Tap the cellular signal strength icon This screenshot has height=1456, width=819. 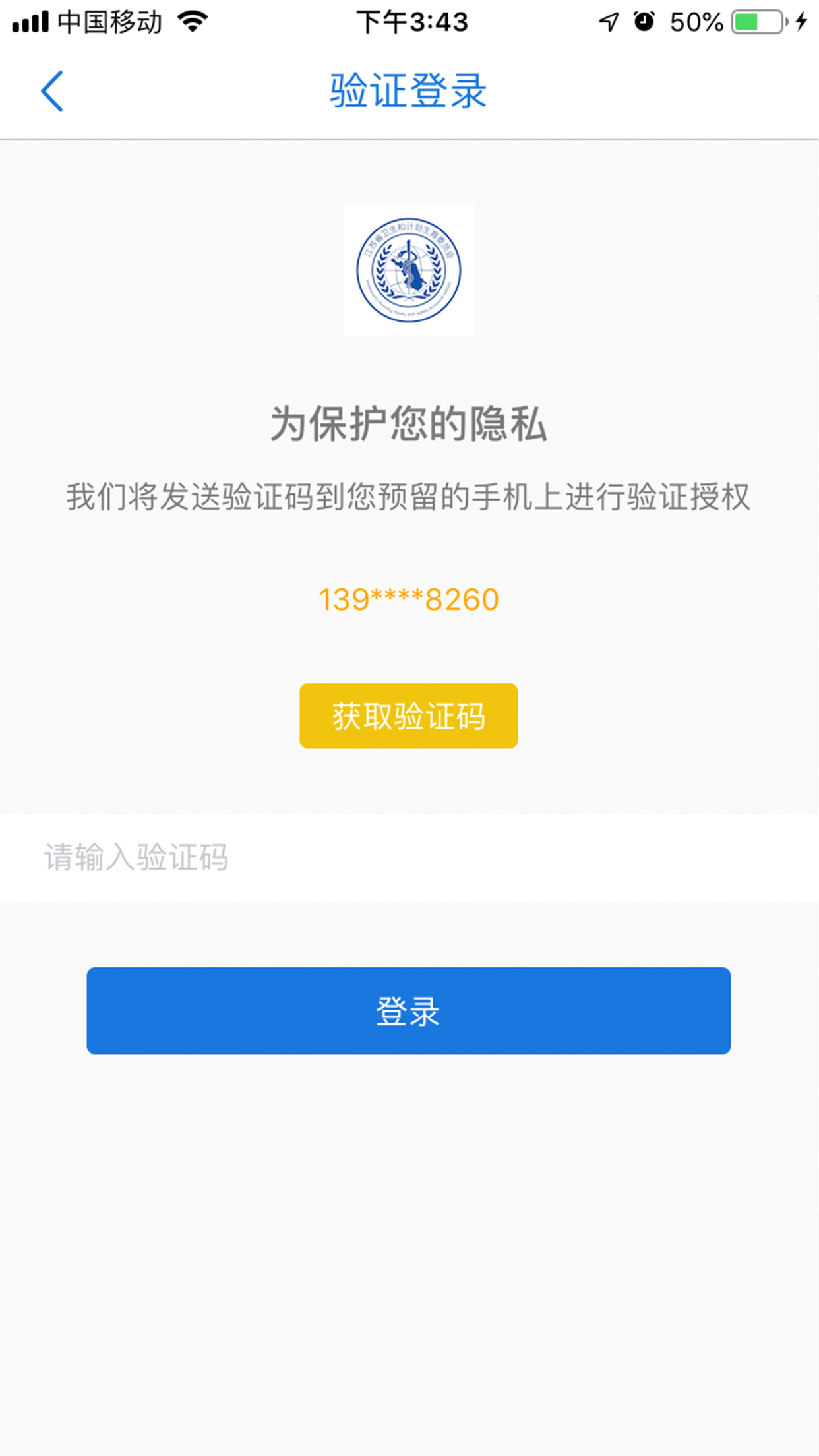pos(31,22)
